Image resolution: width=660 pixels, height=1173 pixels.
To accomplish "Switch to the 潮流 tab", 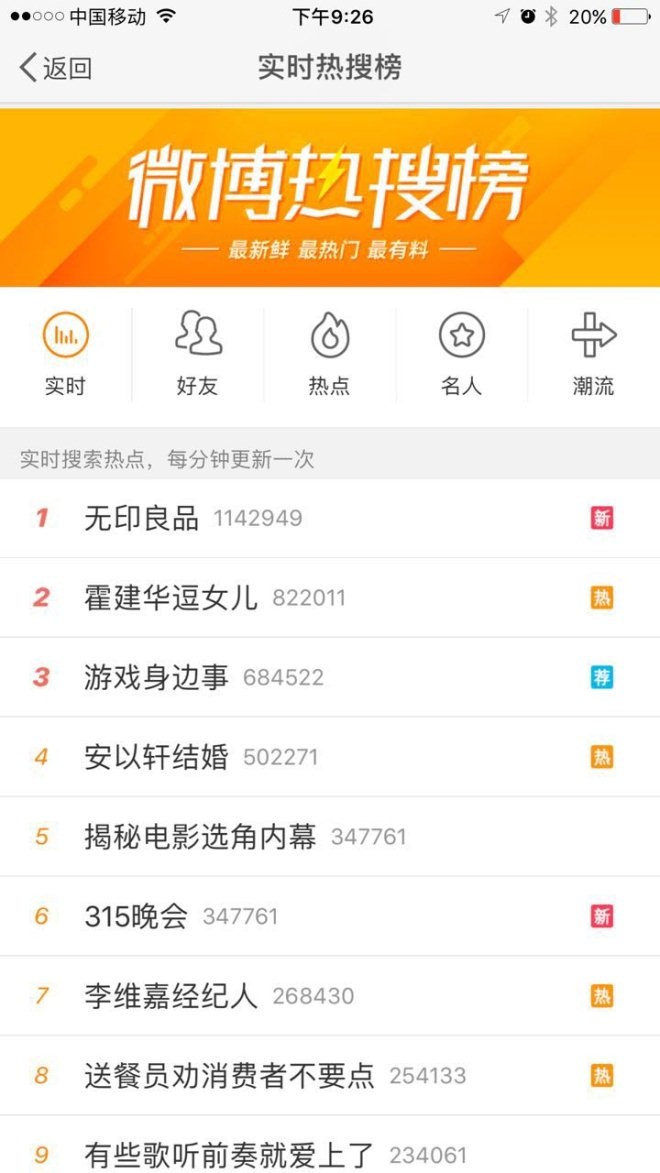I will point(594,354).
